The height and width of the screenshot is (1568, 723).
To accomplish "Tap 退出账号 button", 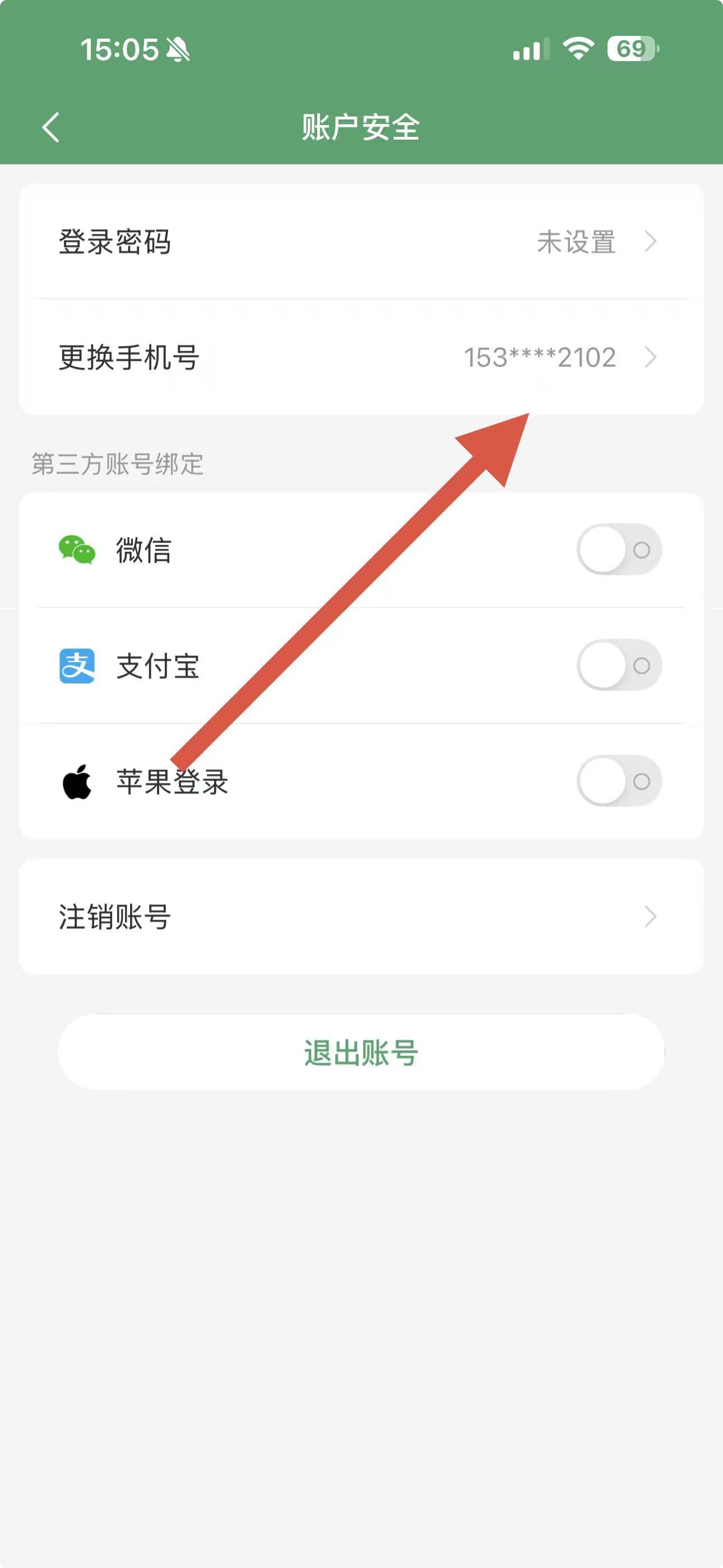I will [361, 1053].
